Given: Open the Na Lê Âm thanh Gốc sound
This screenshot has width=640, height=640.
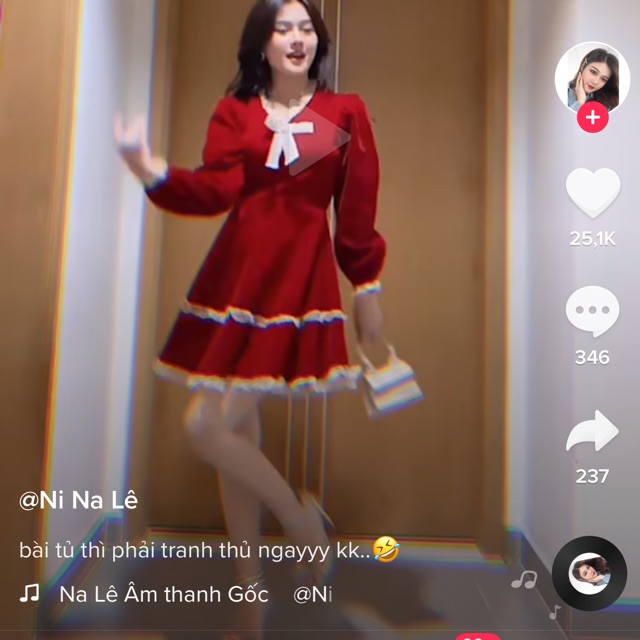Looking at the screenshot, I should pyautogui.click(x=164, y=594).
